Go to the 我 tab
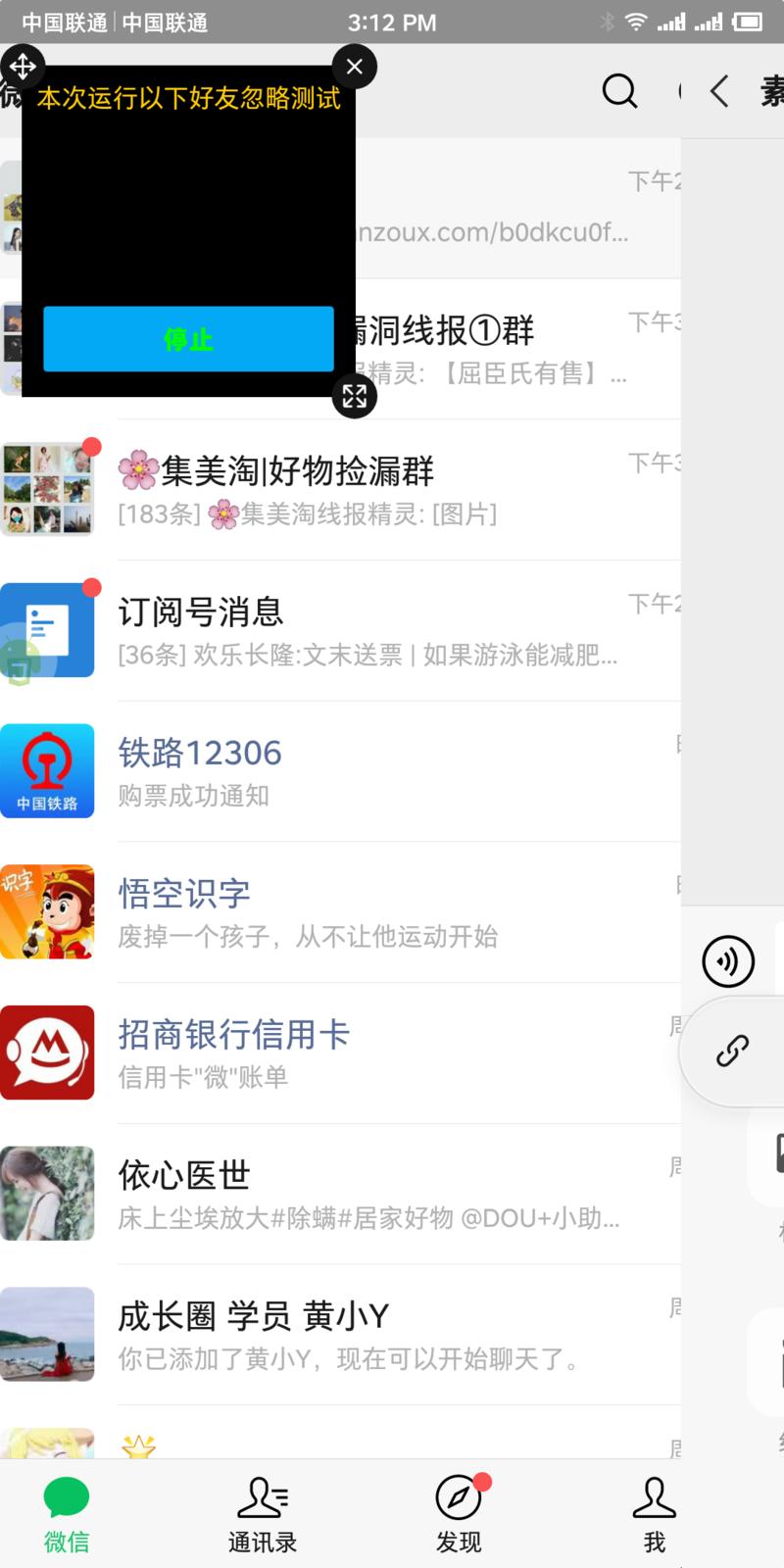784x1568 pixels. (654, 1515)
